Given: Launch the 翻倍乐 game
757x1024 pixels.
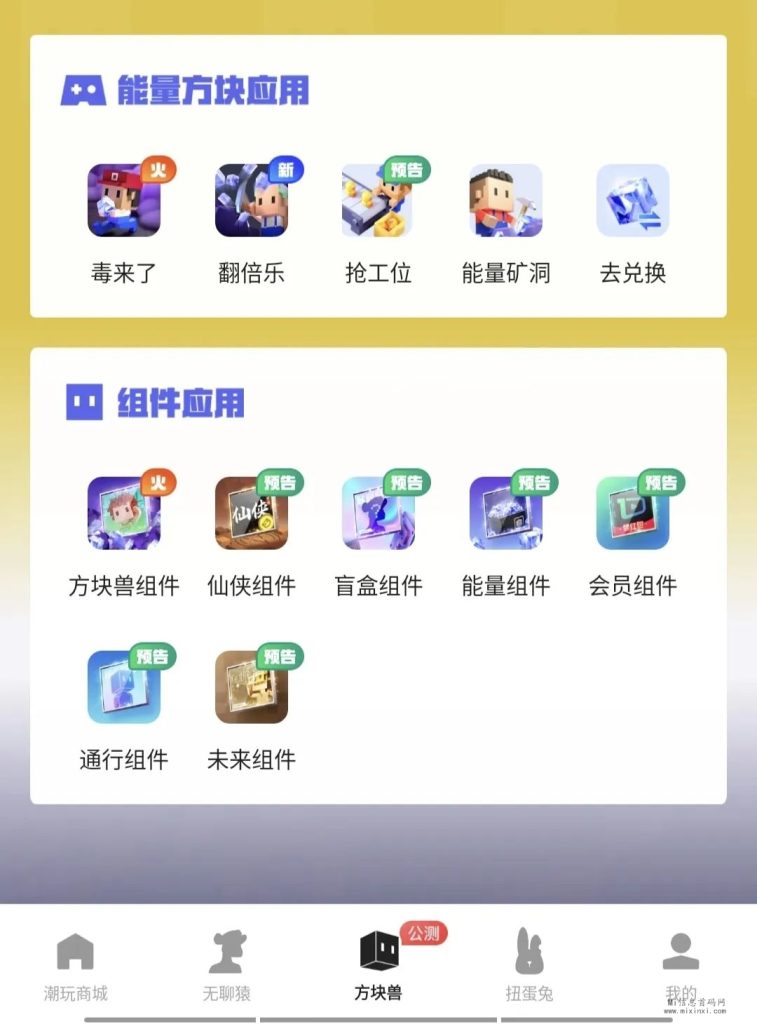Looking at the screenshot, I should pyautogui.click(x=251, y=201).
